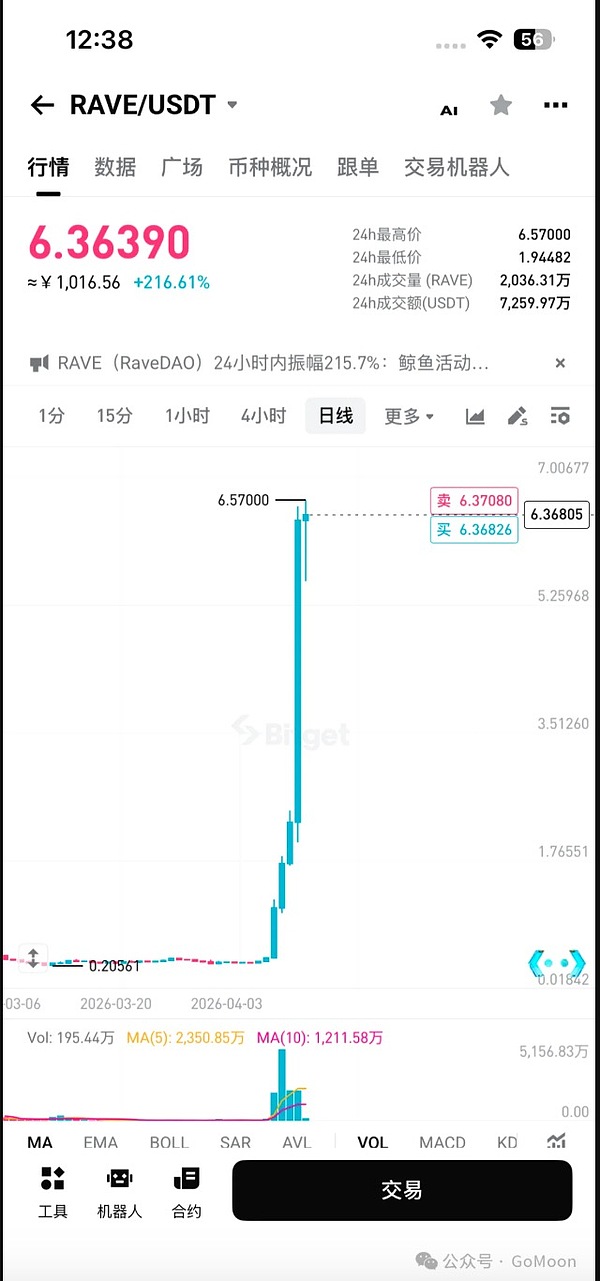Screen dimensions: 600x1281
Task: Tap the 交易 trade button
Action: 402,1190
